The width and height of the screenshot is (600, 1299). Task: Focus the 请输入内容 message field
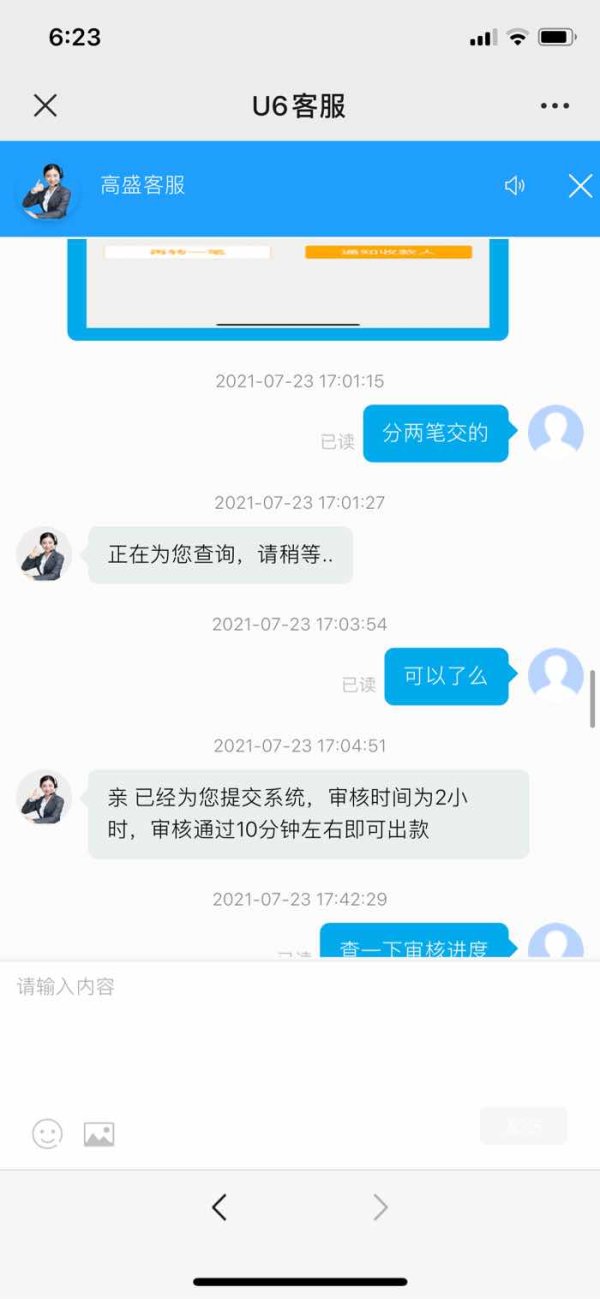[x=300, y=1030]
